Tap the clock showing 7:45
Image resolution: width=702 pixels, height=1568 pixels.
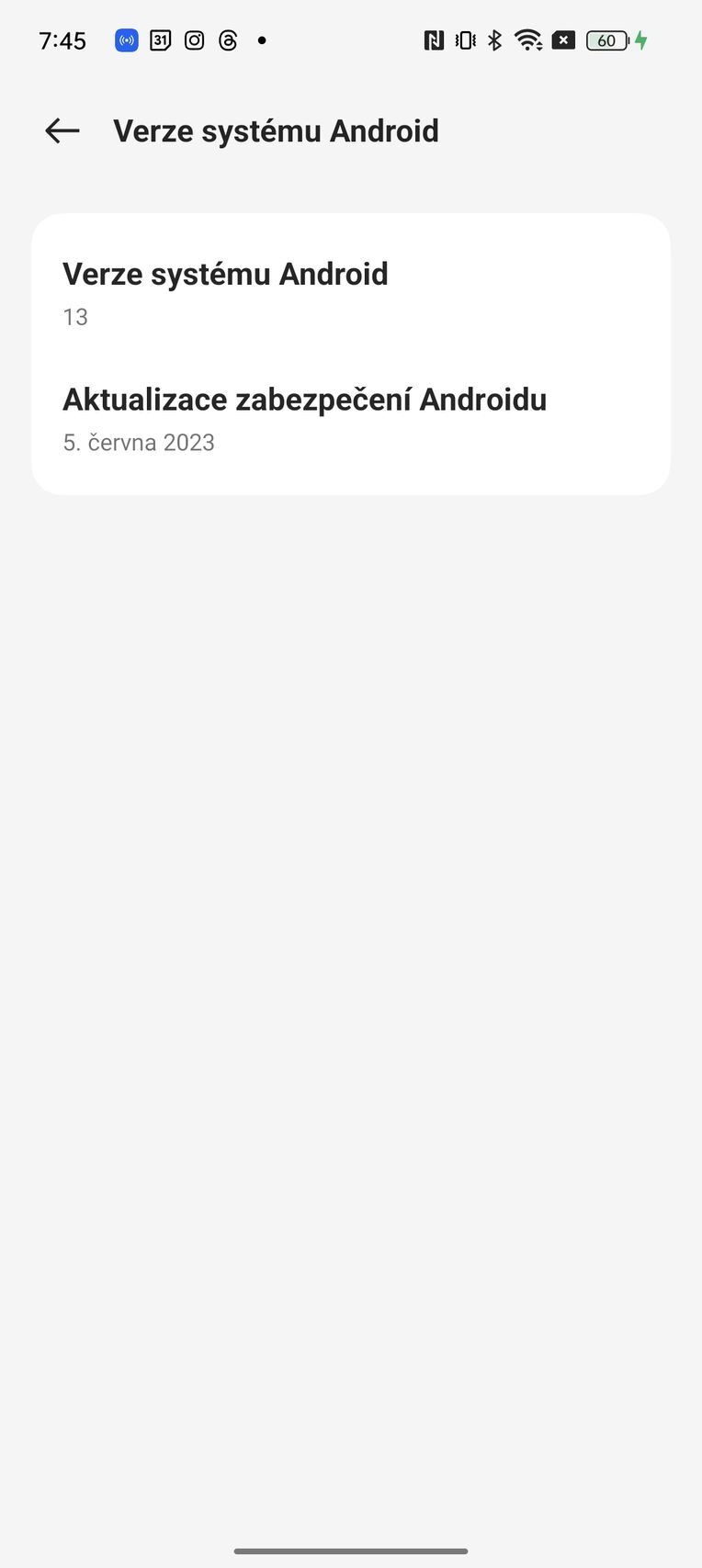[x=62, y=40]
